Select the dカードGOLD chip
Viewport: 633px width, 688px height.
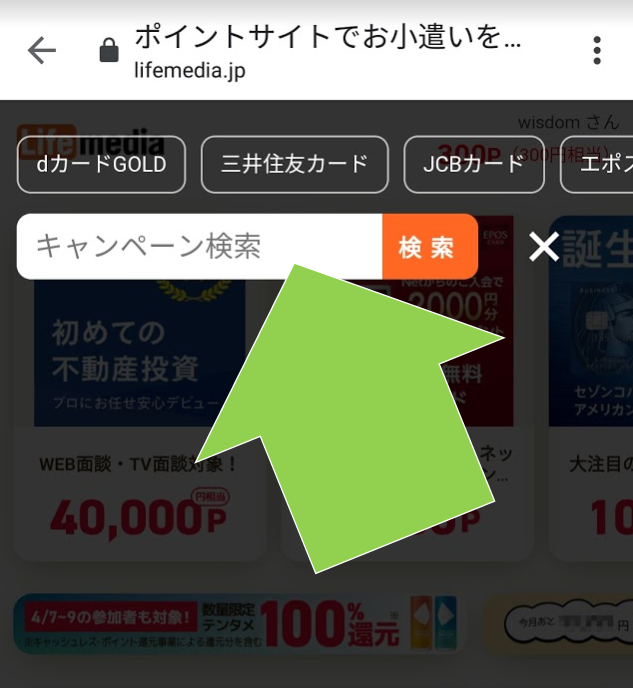coord(101,164)
